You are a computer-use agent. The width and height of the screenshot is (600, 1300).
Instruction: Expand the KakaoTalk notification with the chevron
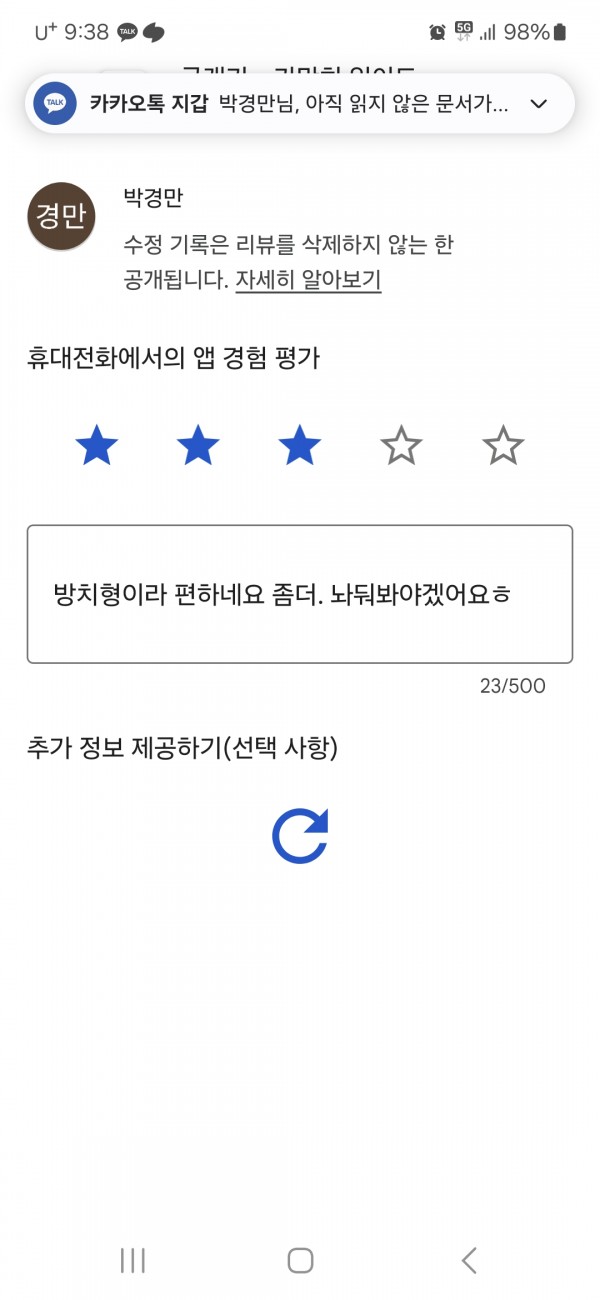[538, 103]
